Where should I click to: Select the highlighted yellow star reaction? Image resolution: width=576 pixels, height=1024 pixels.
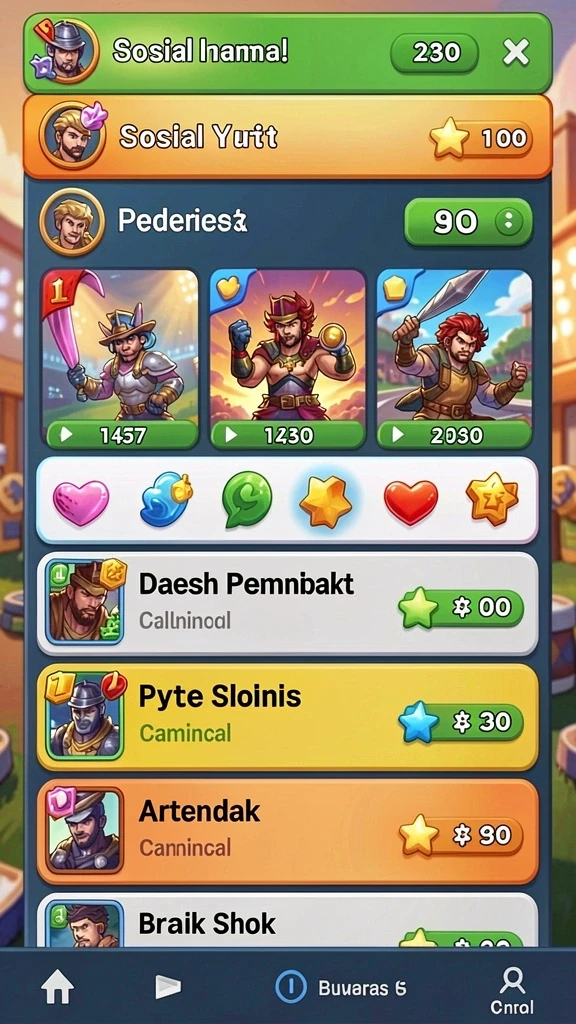[x=325, y=502]
